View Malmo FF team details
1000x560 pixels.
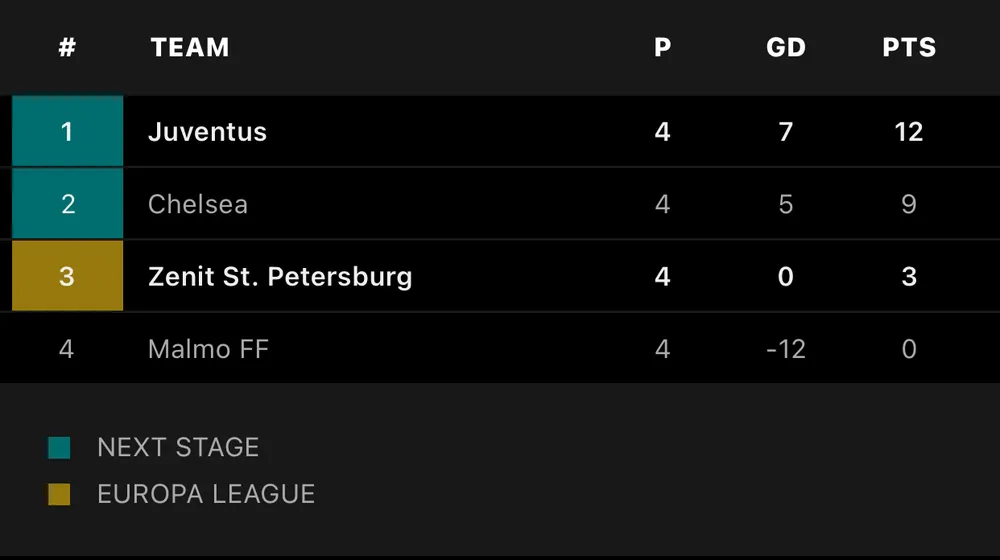point(208,349)
